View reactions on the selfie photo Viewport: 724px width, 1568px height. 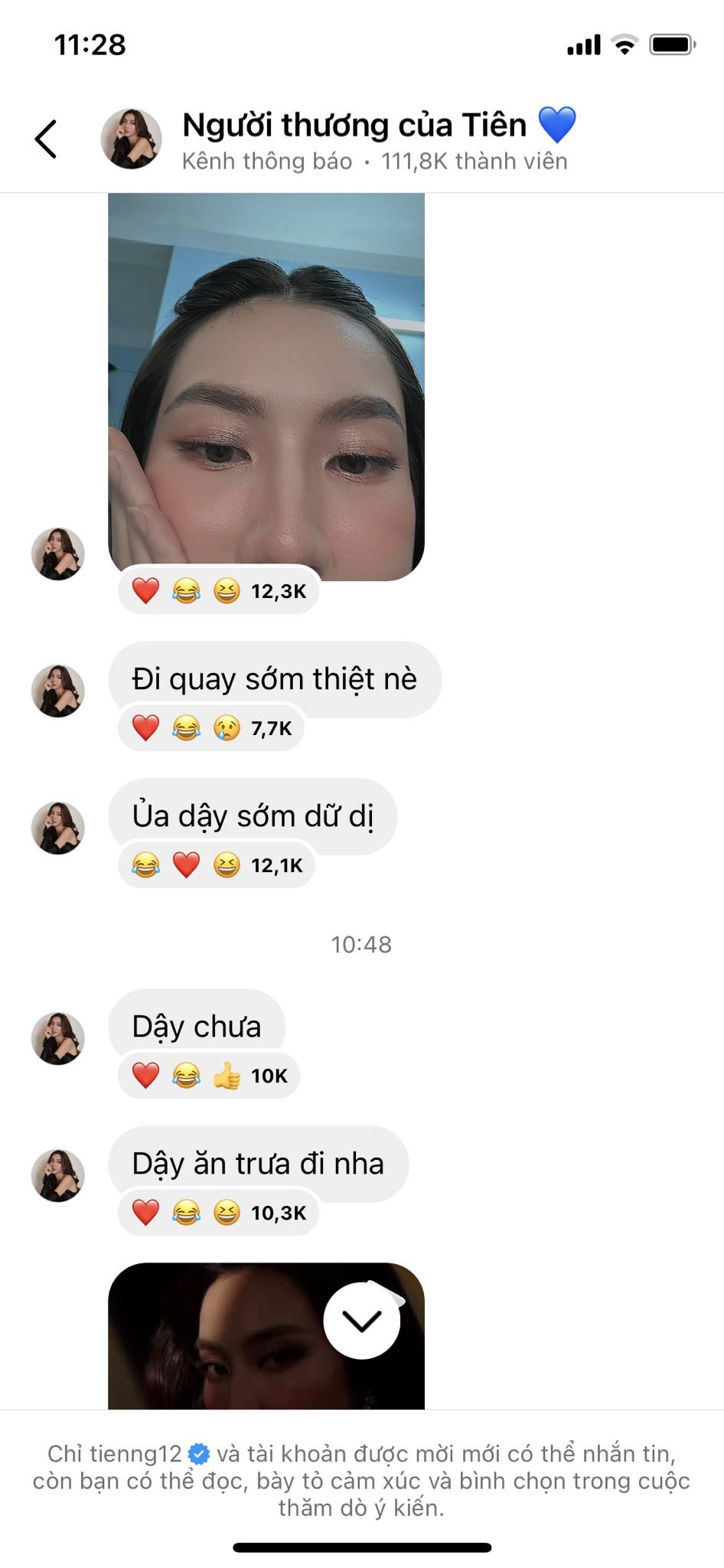pyautogui.click(x=218, y=591)
